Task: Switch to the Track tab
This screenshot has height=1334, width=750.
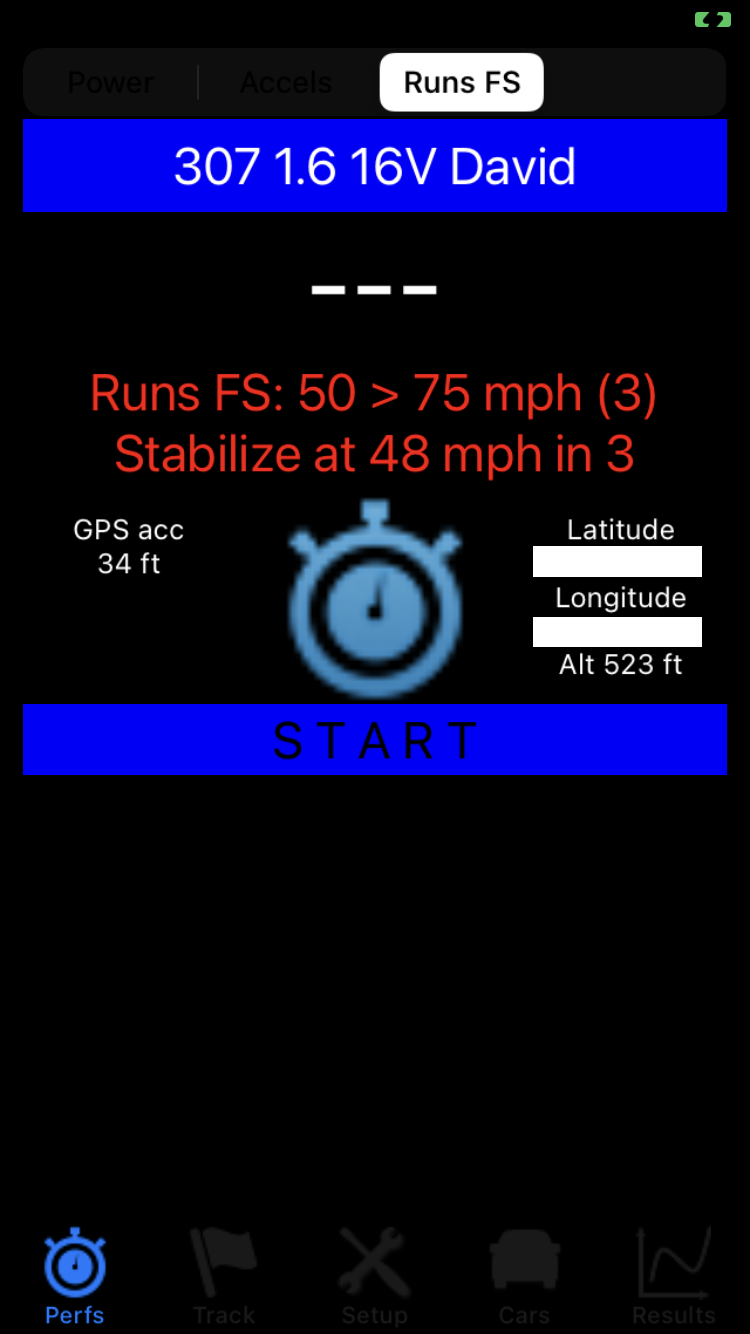Action: 224,1277
